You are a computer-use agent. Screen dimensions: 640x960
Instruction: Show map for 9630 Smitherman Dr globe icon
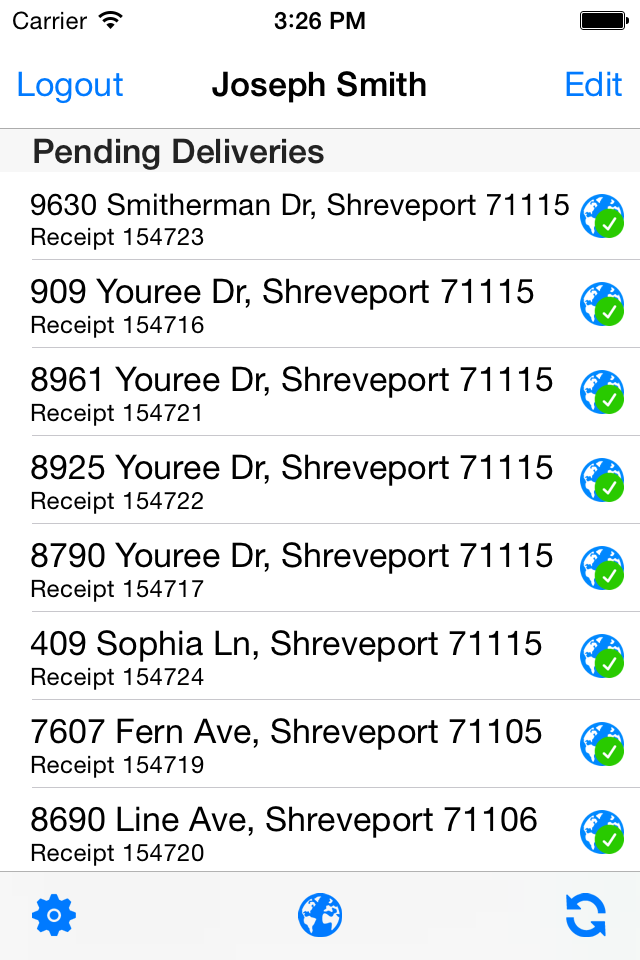click(602, 216)
